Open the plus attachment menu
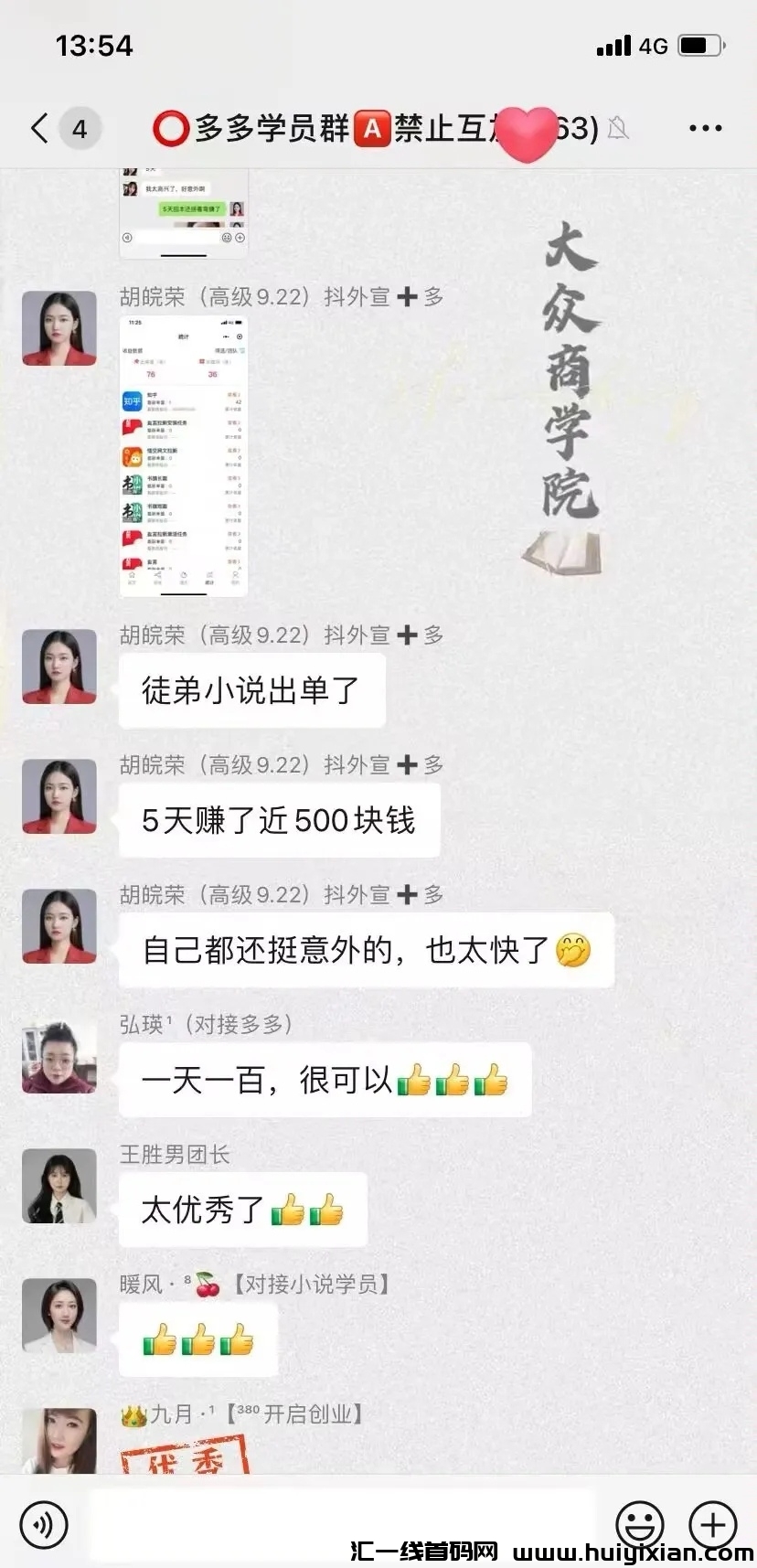The width and height of the screenshot is (757, 1568). 712,1524
